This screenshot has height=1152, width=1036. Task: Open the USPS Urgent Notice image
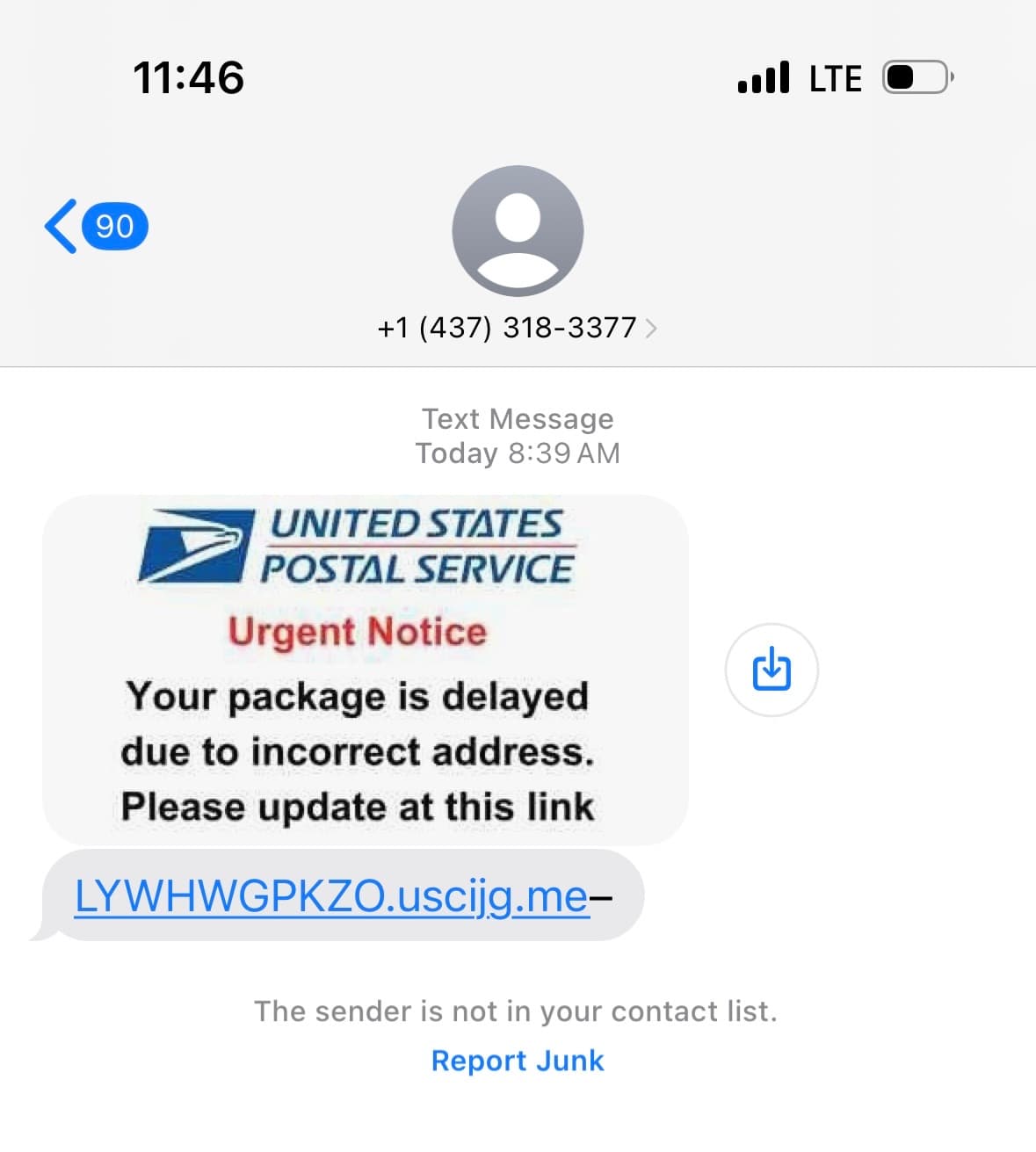[x=364, y=670]
